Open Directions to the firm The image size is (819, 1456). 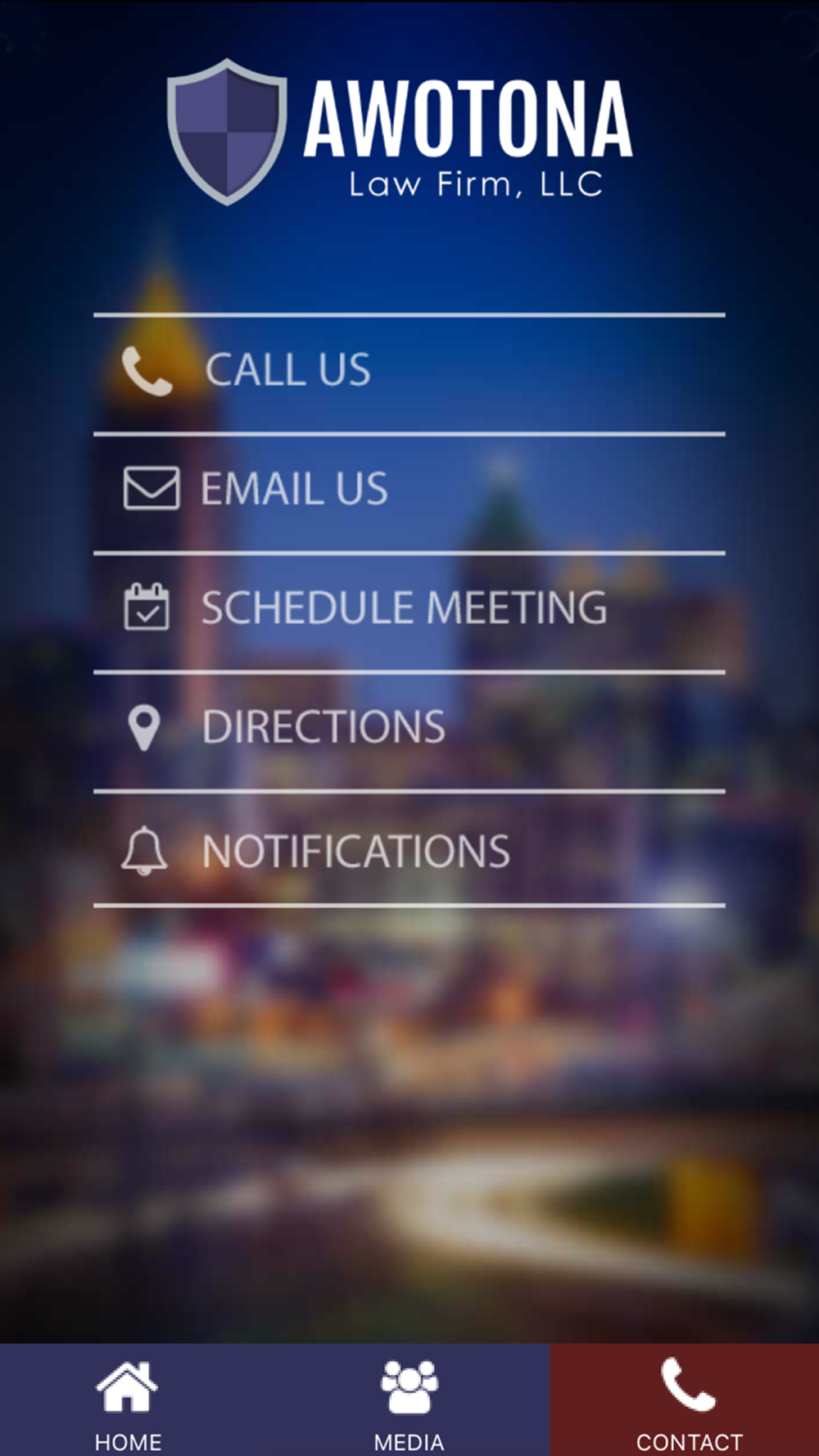409,731
